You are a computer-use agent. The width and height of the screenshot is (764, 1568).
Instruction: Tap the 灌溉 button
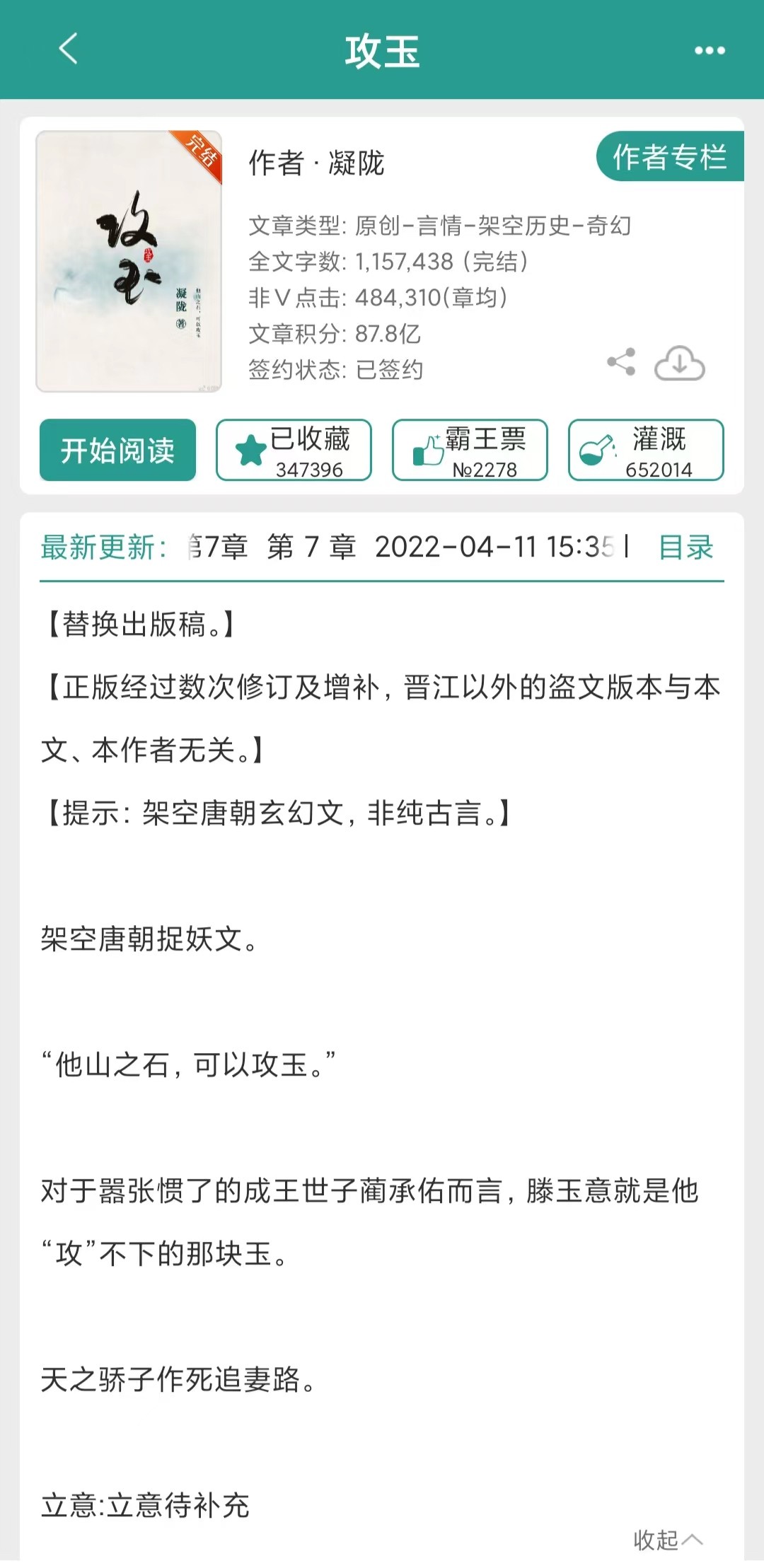pos(645,451)
